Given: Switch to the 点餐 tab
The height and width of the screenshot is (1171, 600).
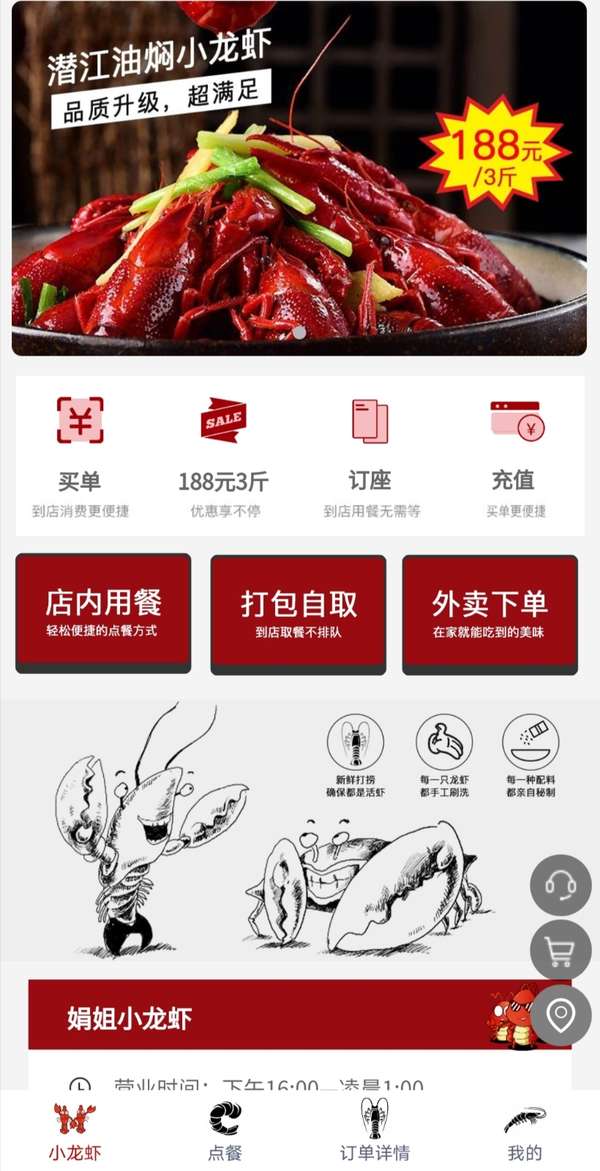Looking at the screenshot, I should (x=225, y=1131).
